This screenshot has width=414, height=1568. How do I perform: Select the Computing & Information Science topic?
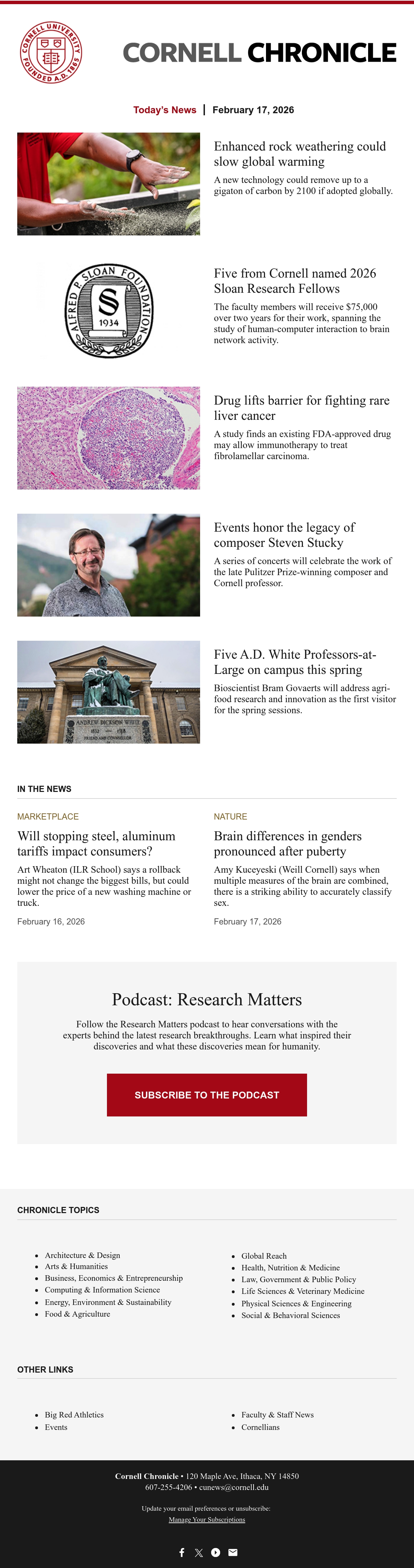pyautogui.click(x=102, y=1290)
